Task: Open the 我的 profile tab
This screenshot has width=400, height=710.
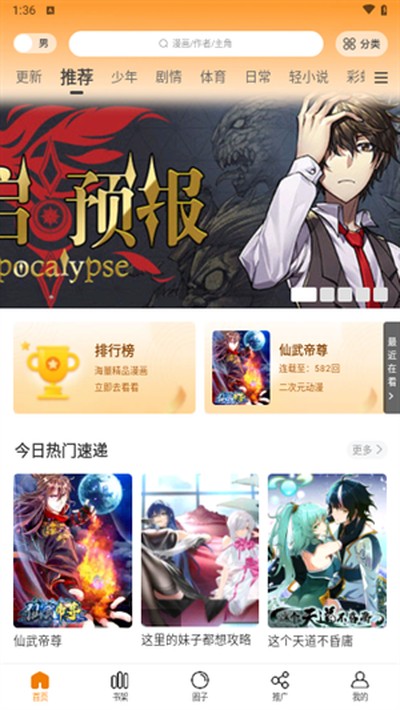Action: click(360, 686)
